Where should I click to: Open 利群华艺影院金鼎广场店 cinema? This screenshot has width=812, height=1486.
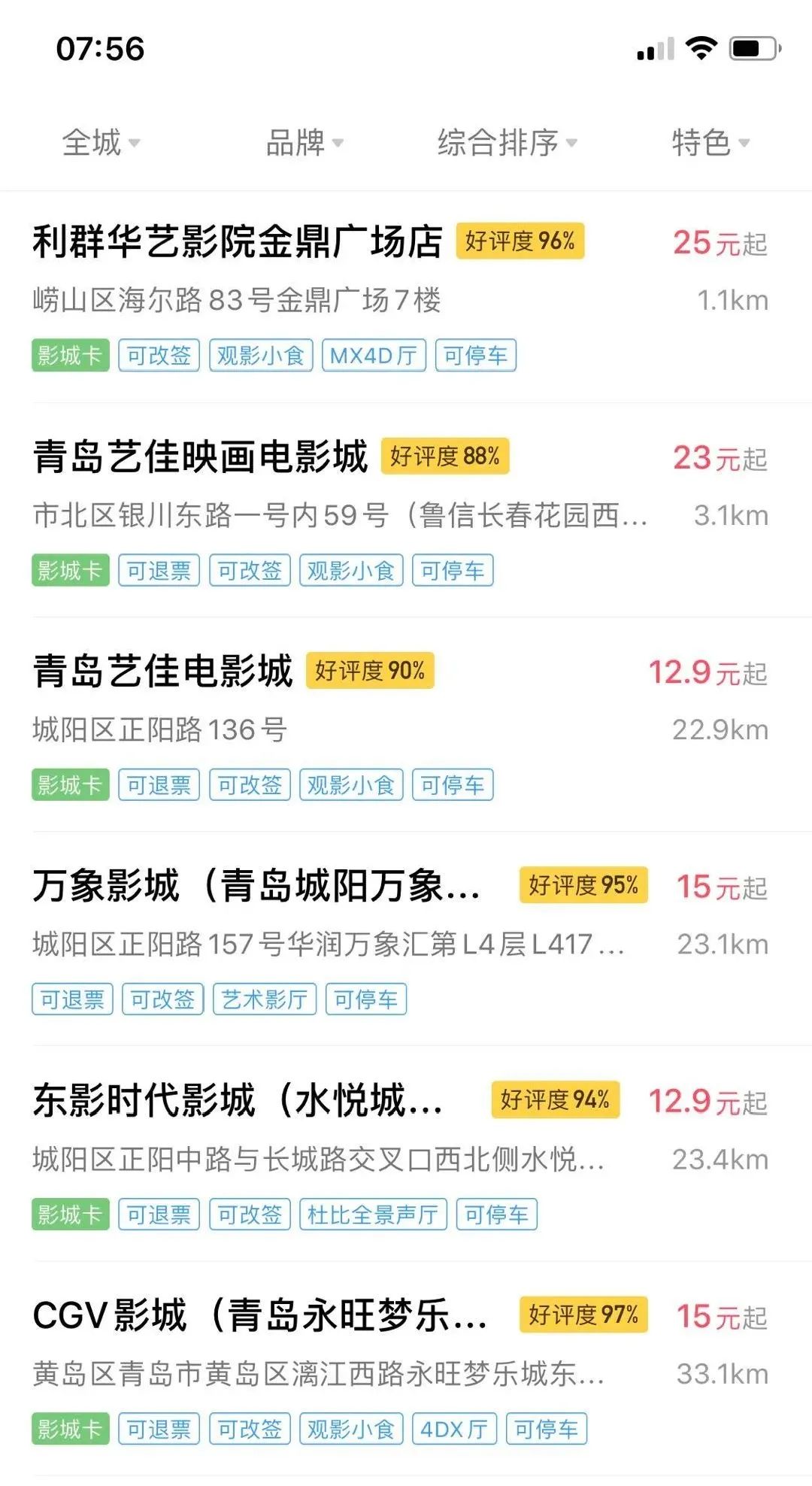point(406,297)
